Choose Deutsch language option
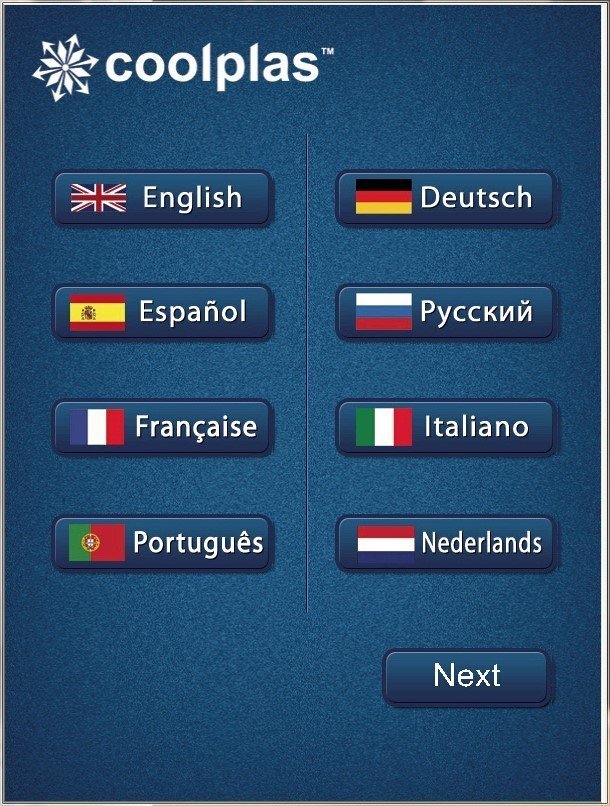The image size is (610, 806). coord(445,198)
